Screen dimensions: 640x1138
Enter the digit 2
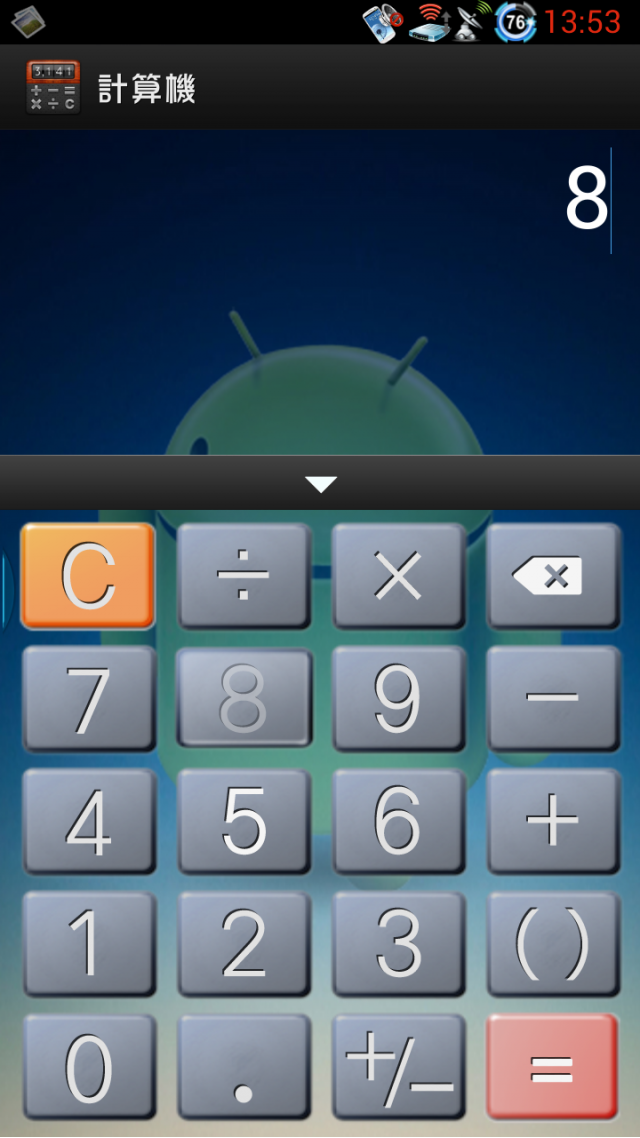[244, 944]
